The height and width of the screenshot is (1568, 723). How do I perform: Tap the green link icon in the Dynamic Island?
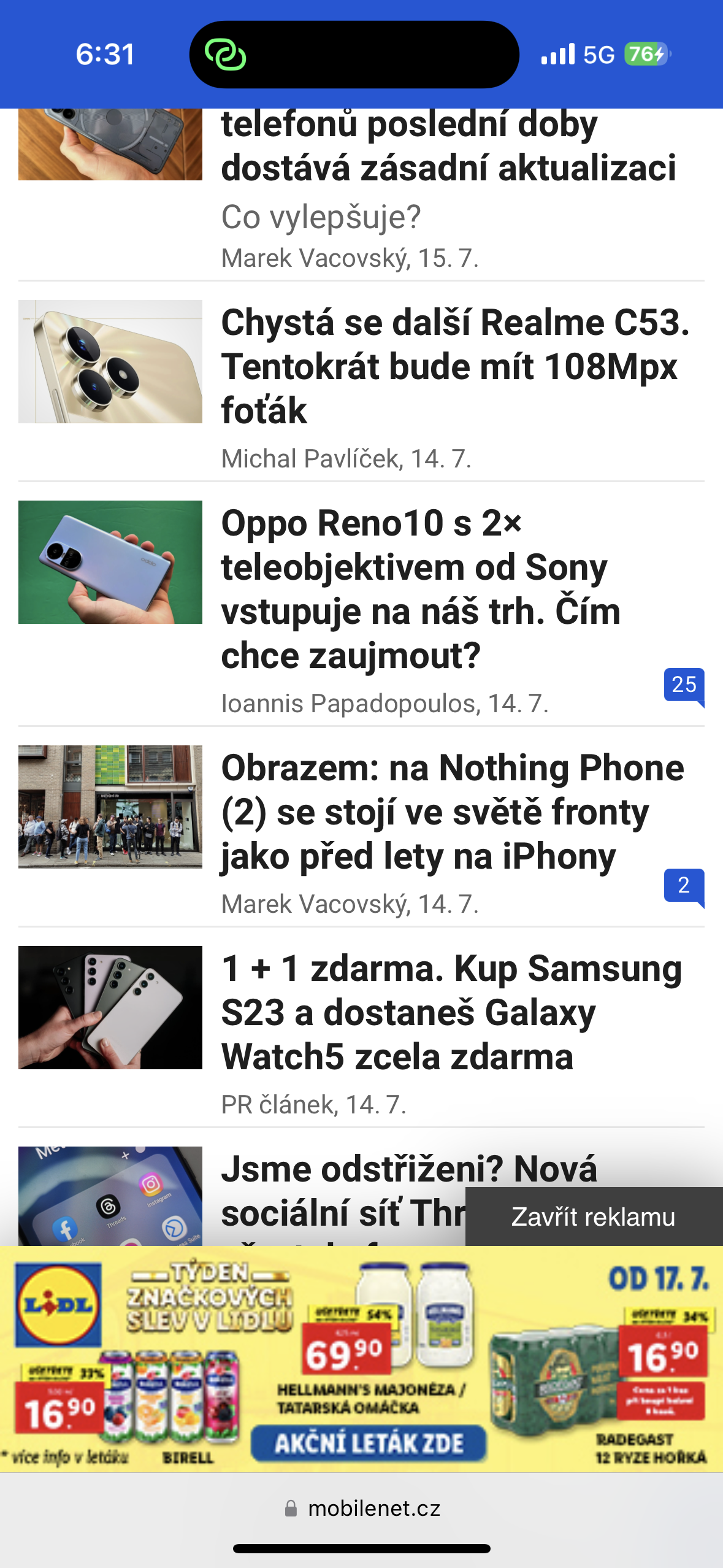[x=226, y=55]
